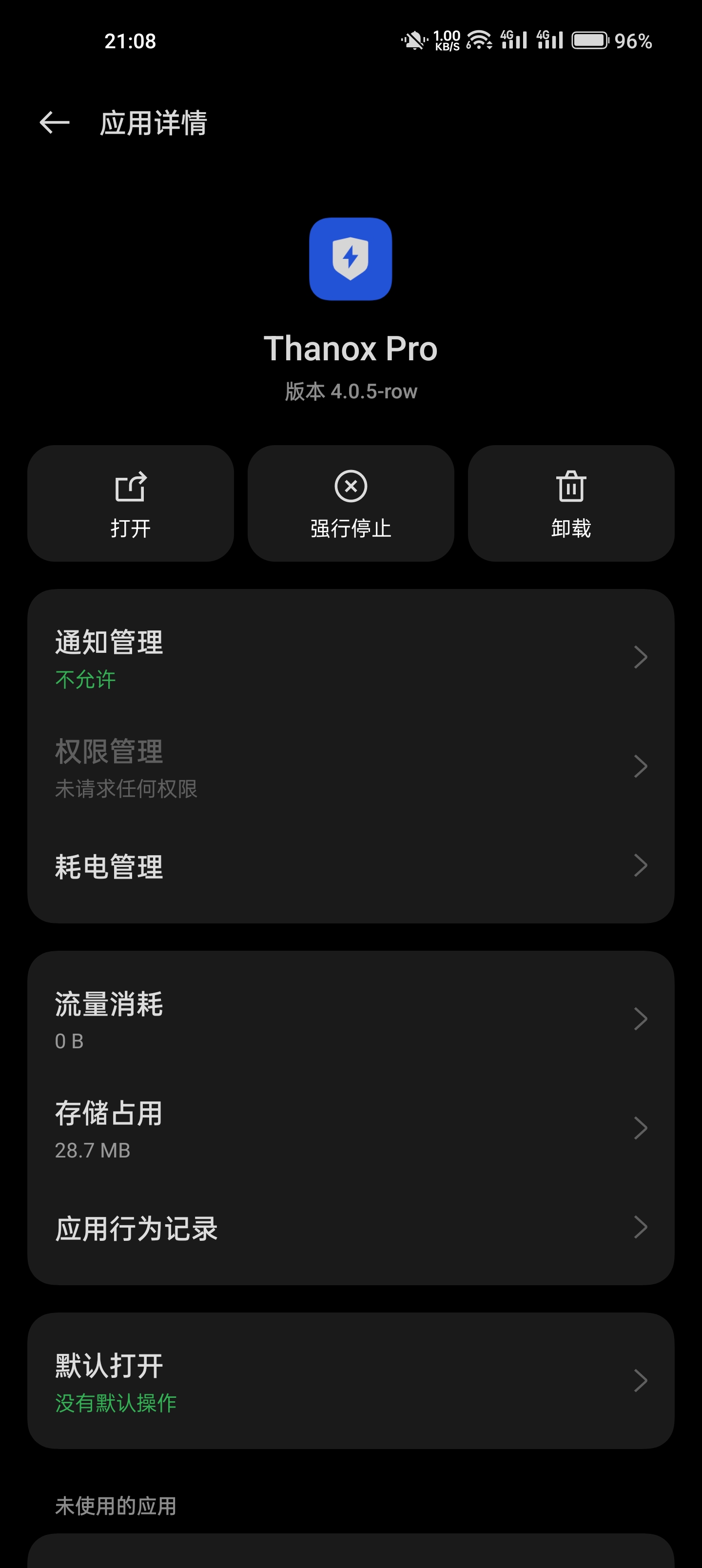
Task: Tap the battery icon in status bar
Action: point(589,40)
